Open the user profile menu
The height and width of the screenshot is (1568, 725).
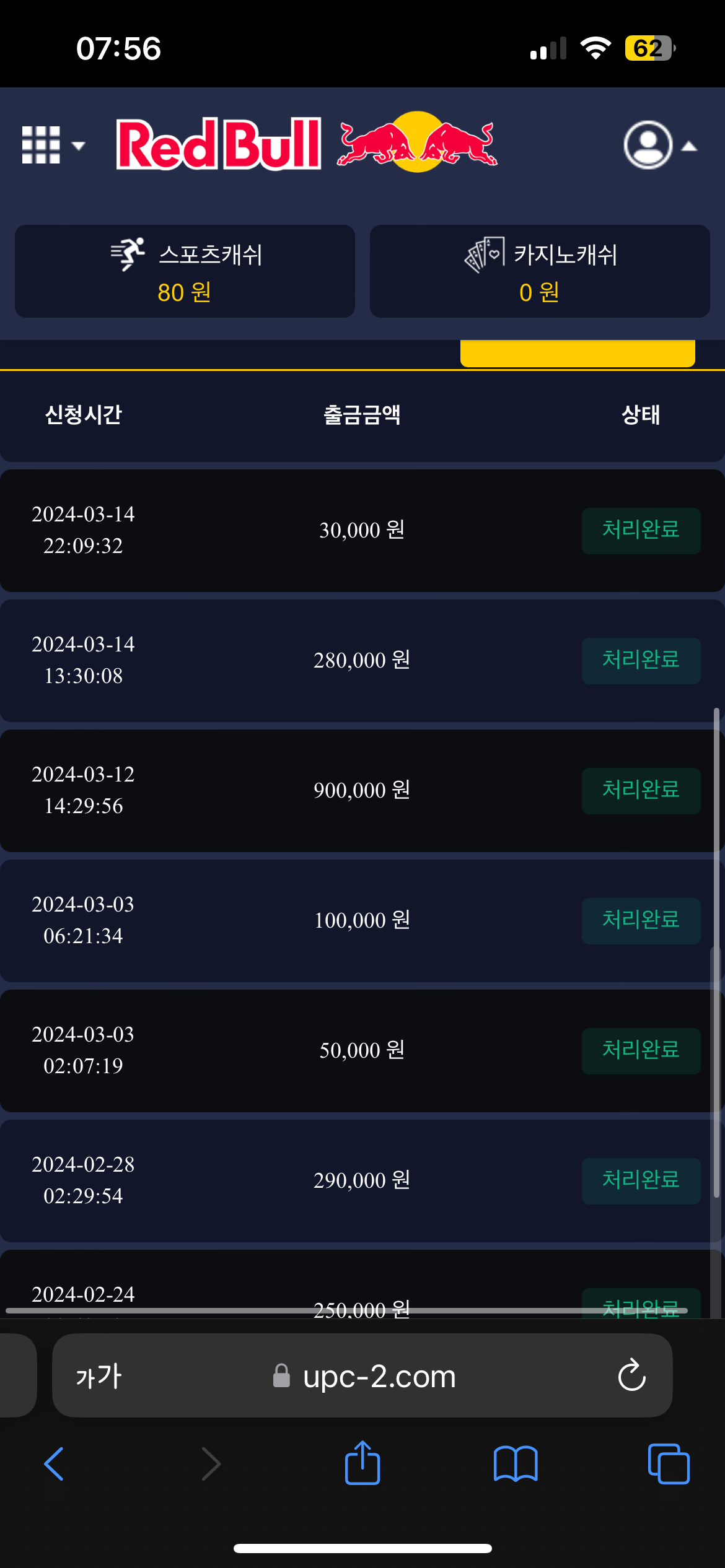(658, 145)
